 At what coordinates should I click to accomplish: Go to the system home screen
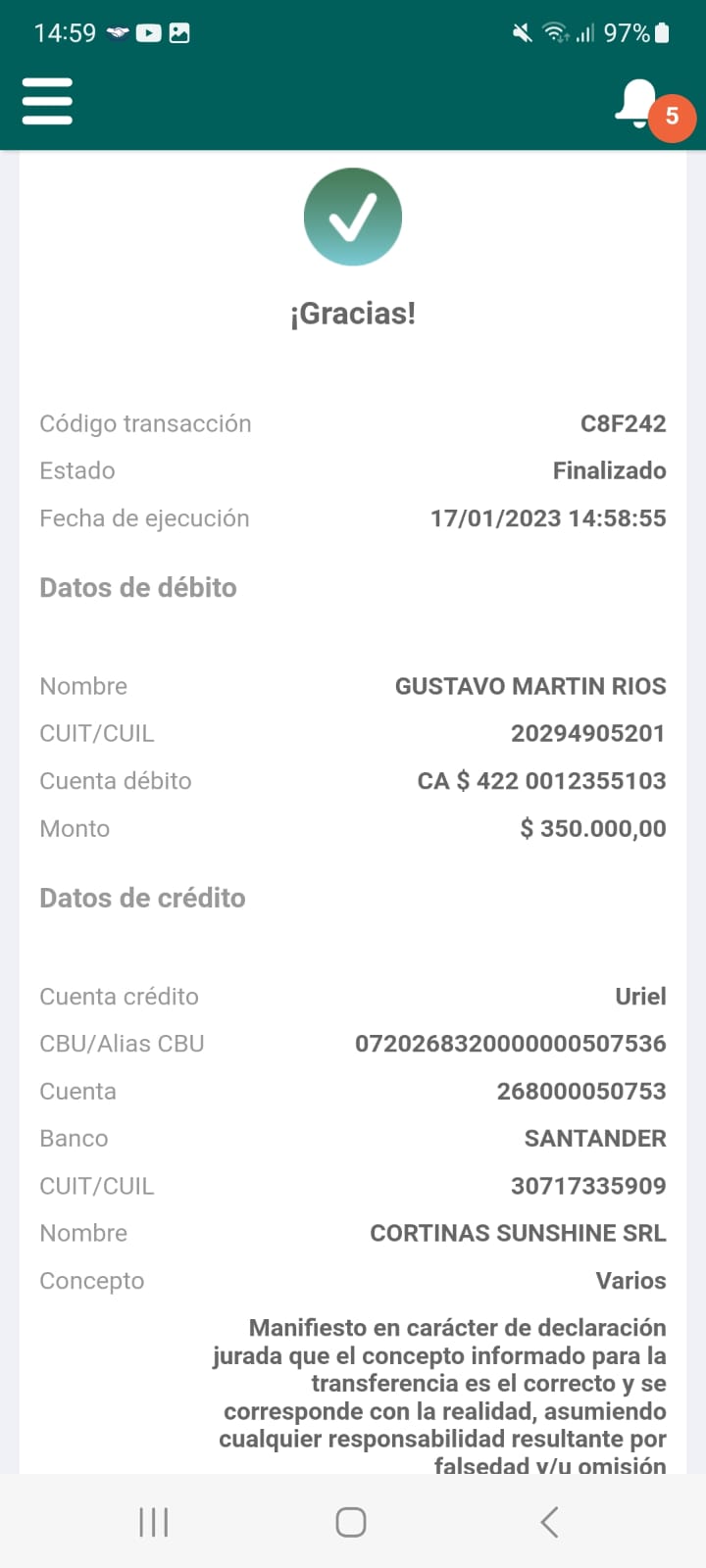(351, 1522)
